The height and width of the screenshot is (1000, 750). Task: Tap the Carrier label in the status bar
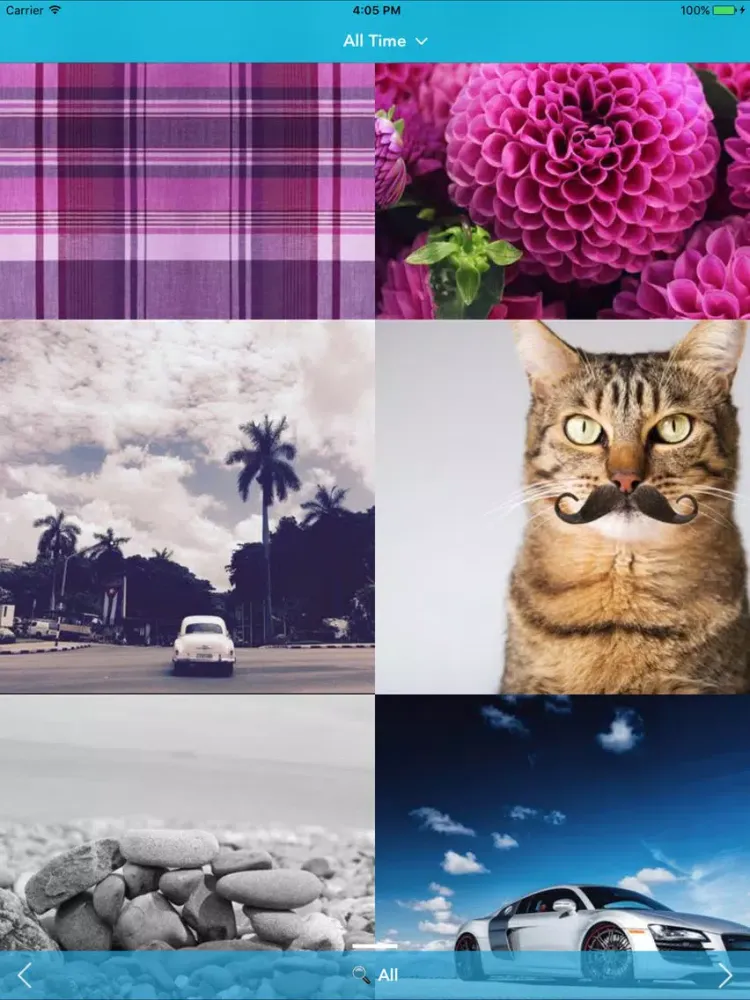coord(25,10)
